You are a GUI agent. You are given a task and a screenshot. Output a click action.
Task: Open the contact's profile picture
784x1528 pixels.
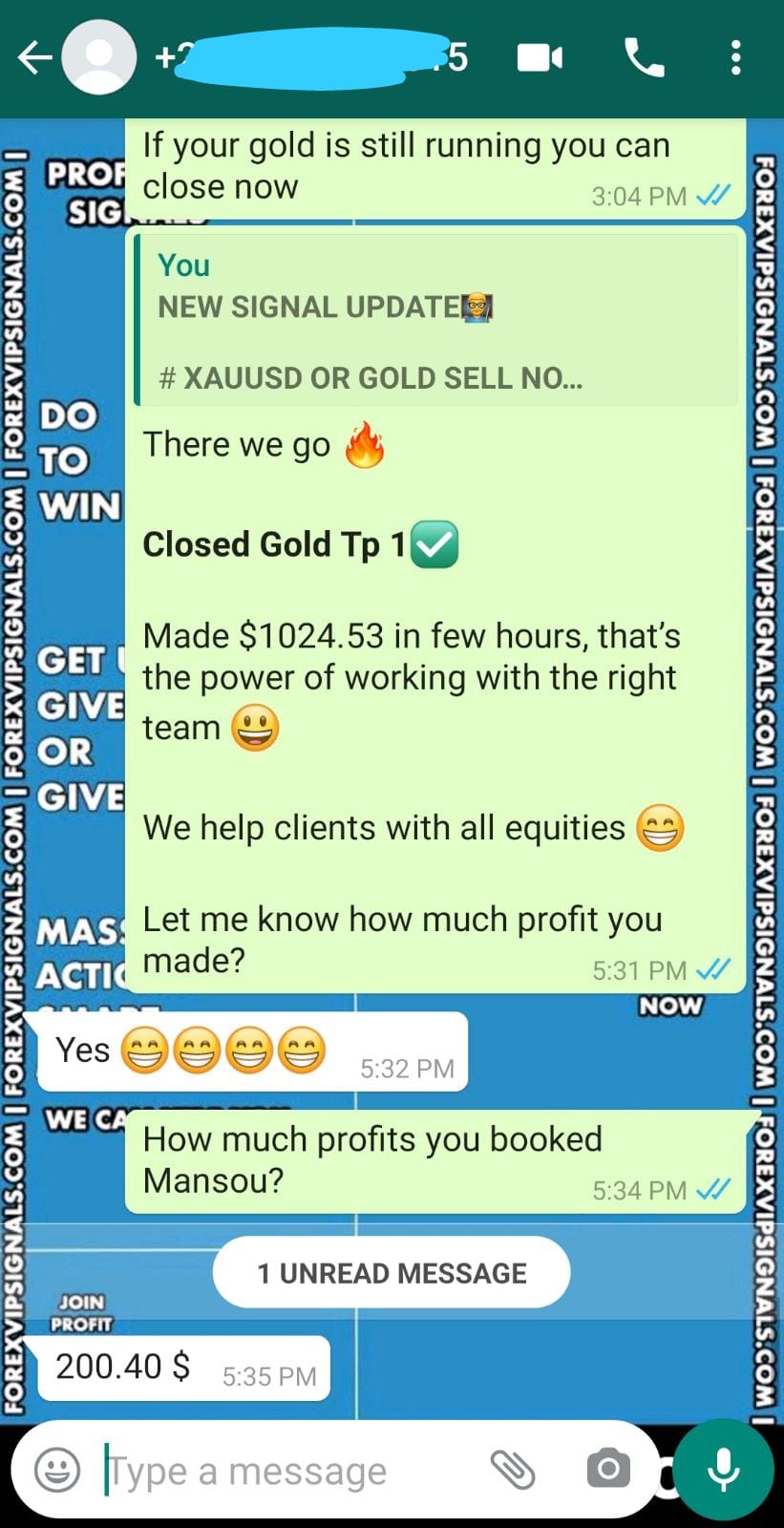click(98, 58)
